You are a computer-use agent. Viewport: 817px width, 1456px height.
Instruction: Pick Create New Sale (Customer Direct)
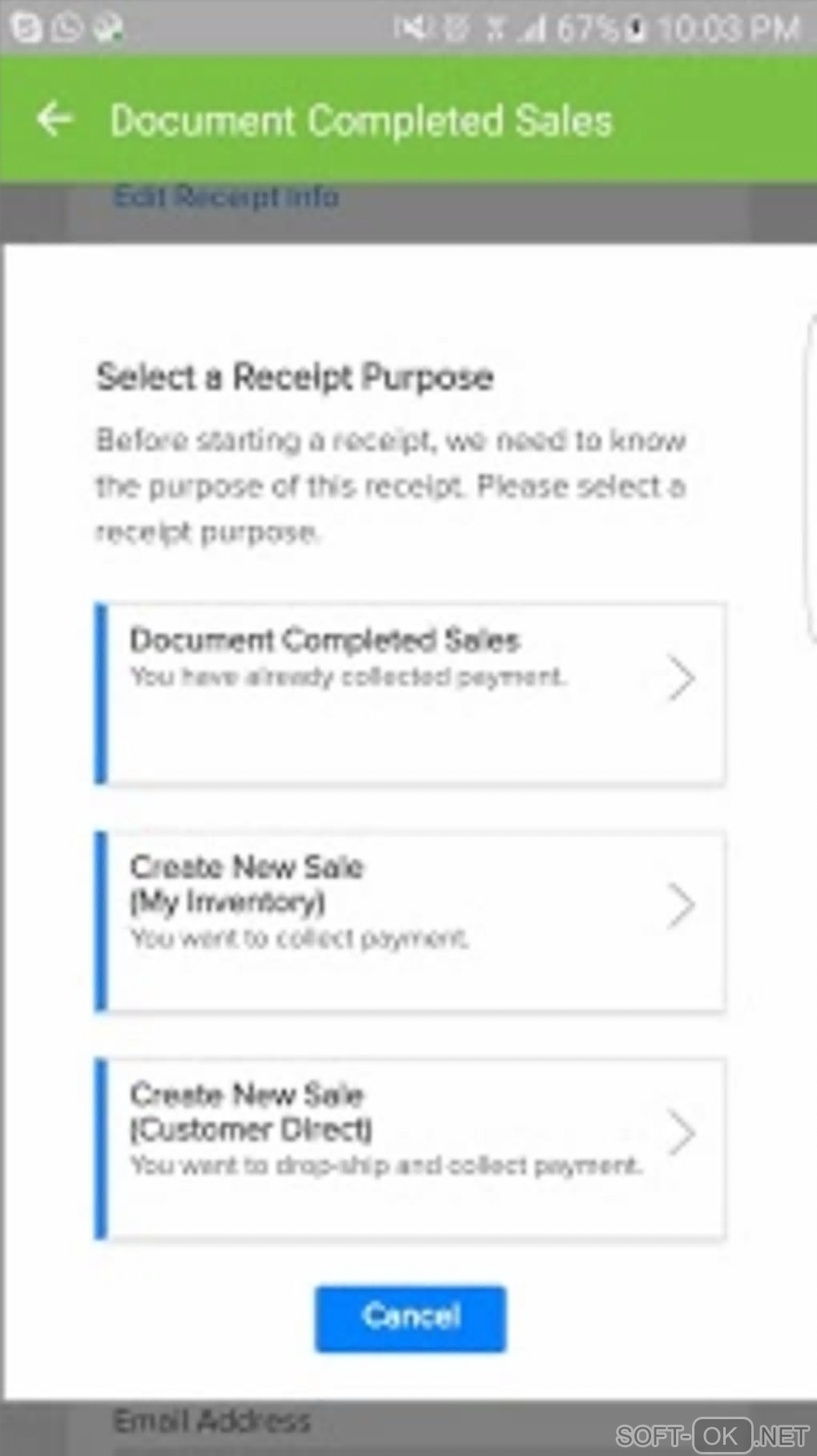(x=410, y=1148)
